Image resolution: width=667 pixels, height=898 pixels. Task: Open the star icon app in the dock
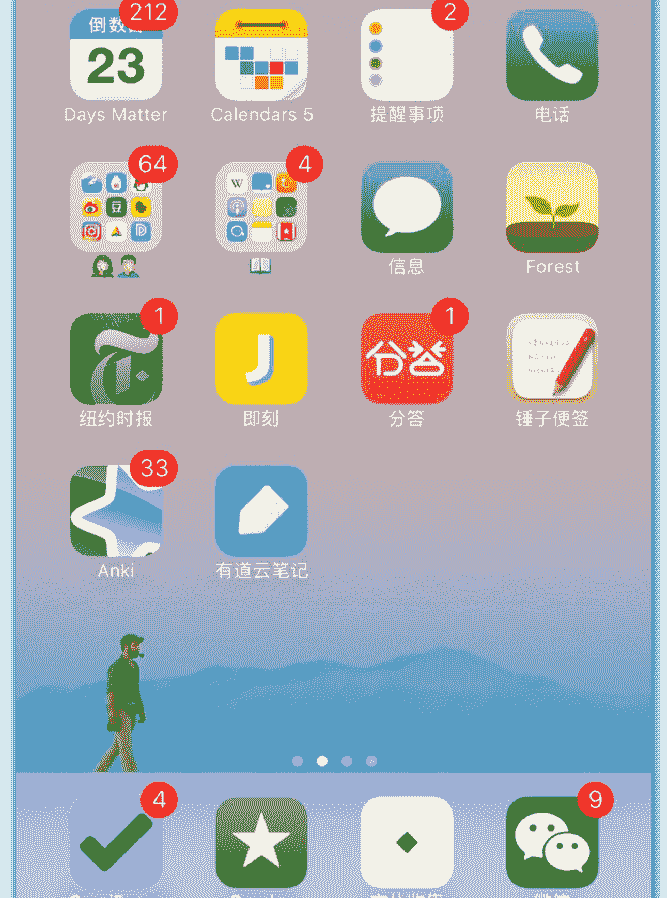click(261, 843)
